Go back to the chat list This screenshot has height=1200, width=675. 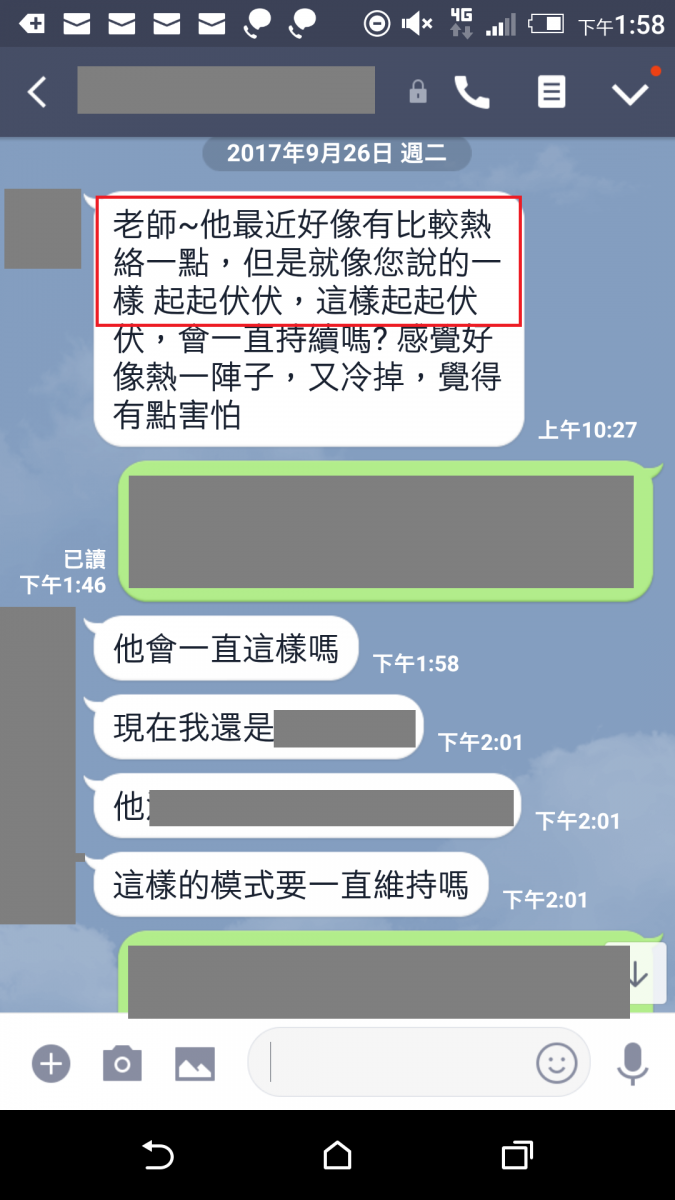tap(37, 93)
